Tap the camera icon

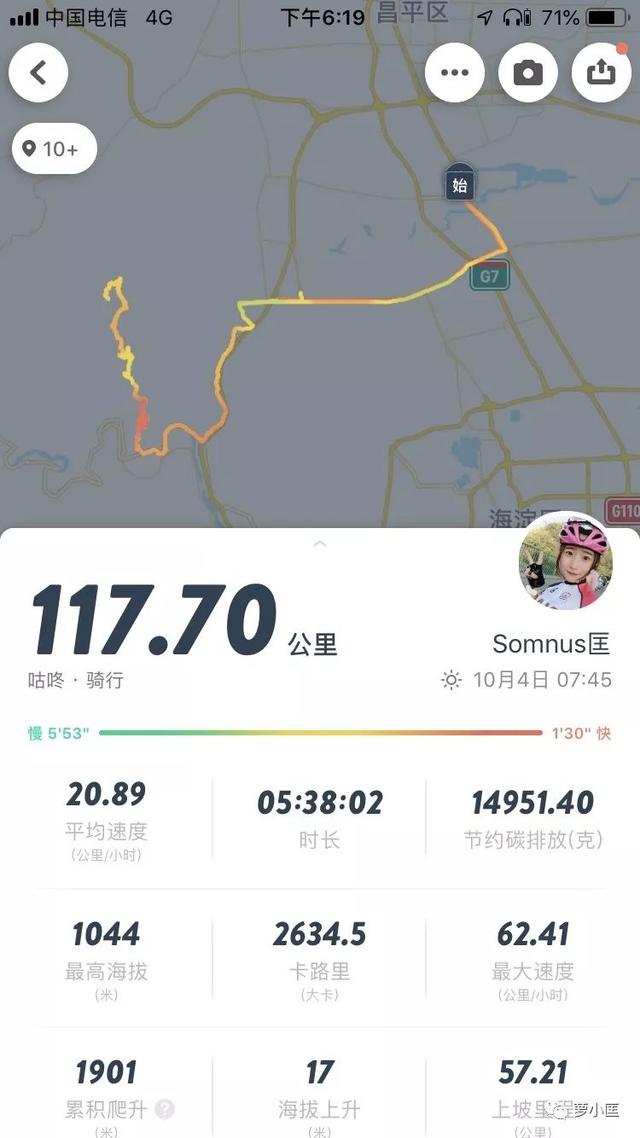(528, 72)
